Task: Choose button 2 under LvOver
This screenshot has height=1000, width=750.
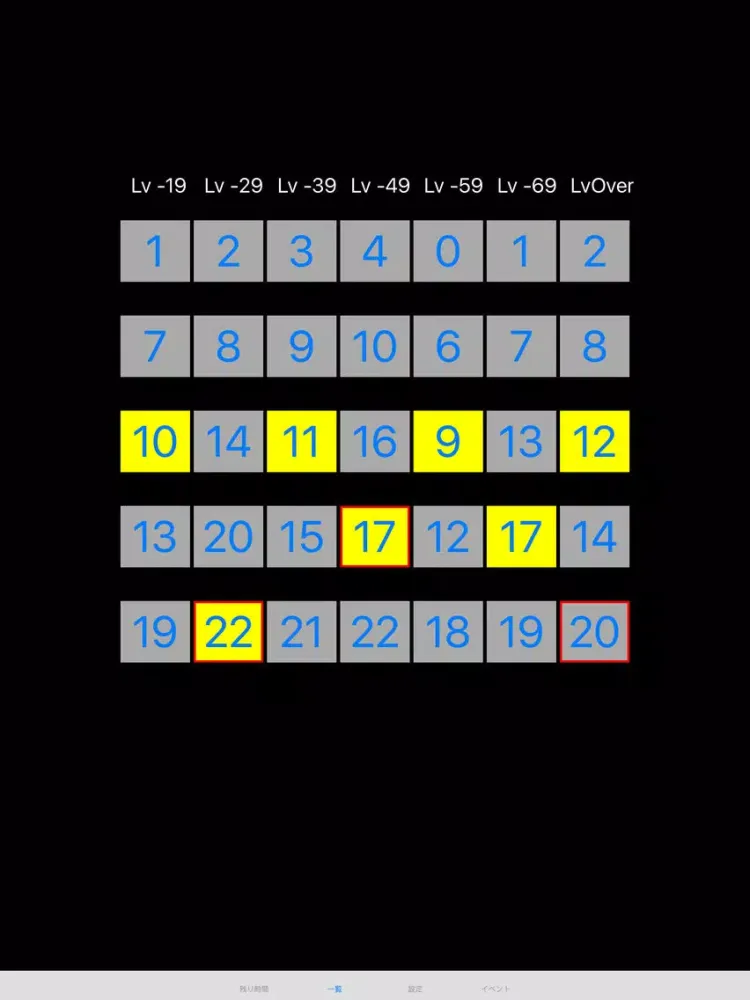Action: pos(594,251)
